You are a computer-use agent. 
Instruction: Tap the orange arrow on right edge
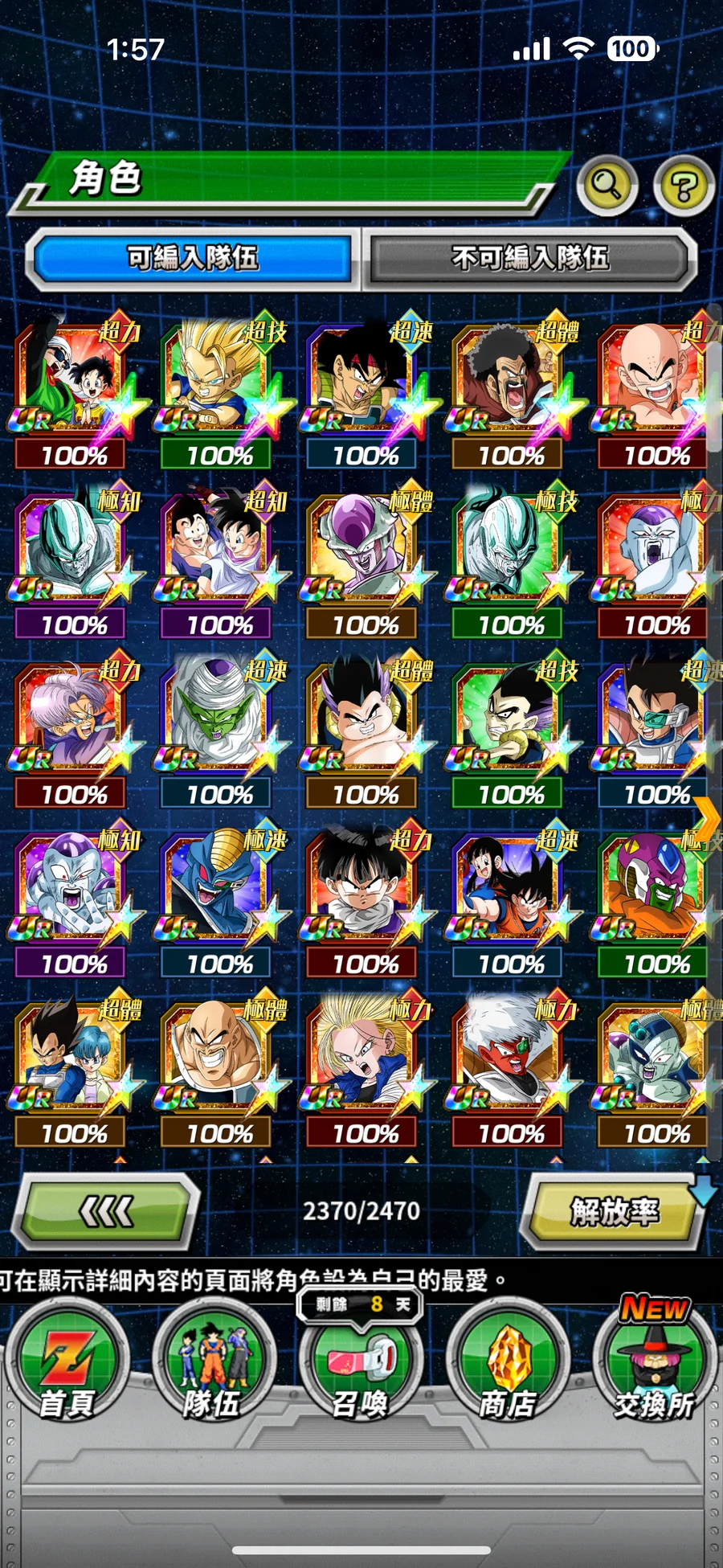[709, 820]
